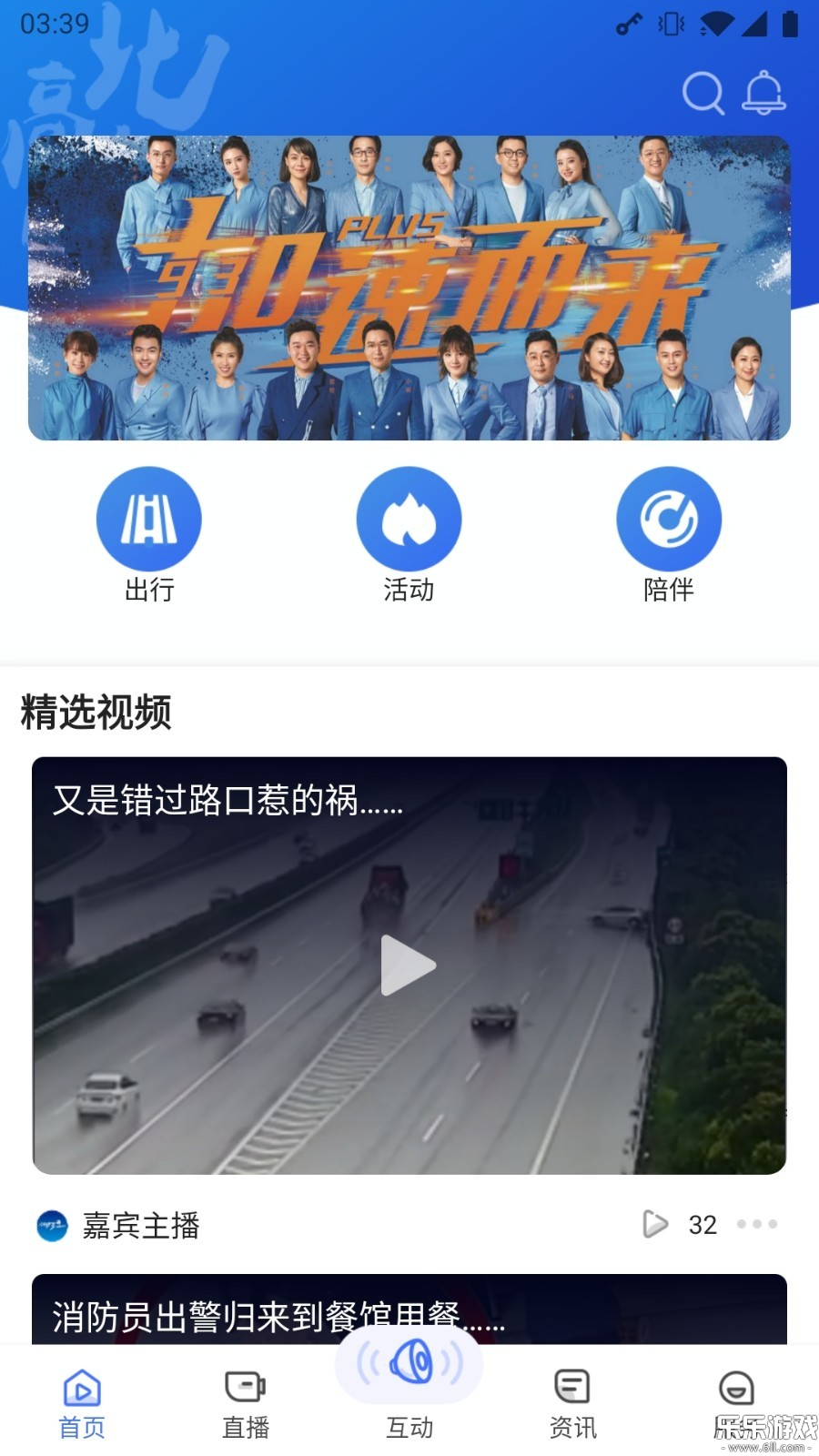This screenshot has width=819, height=1456.
Task: Tap the 嘉宾主播 channel avatar icon
Action: 51,1225
